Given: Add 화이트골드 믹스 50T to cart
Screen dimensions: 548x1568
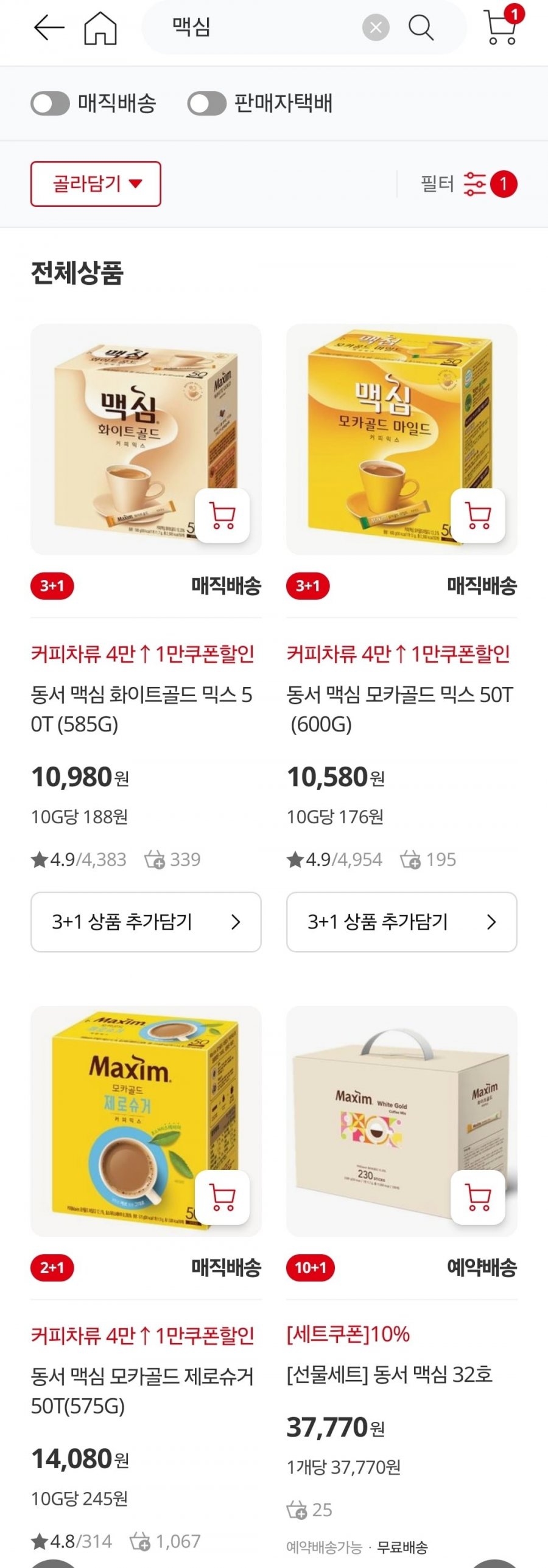Looking at the screenshot, I should (222, 515).
